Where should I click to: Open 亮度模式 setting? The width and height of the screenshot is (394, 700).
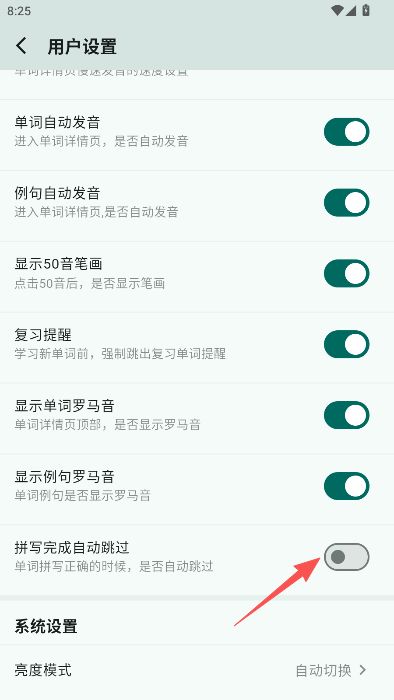coord(197,670)
